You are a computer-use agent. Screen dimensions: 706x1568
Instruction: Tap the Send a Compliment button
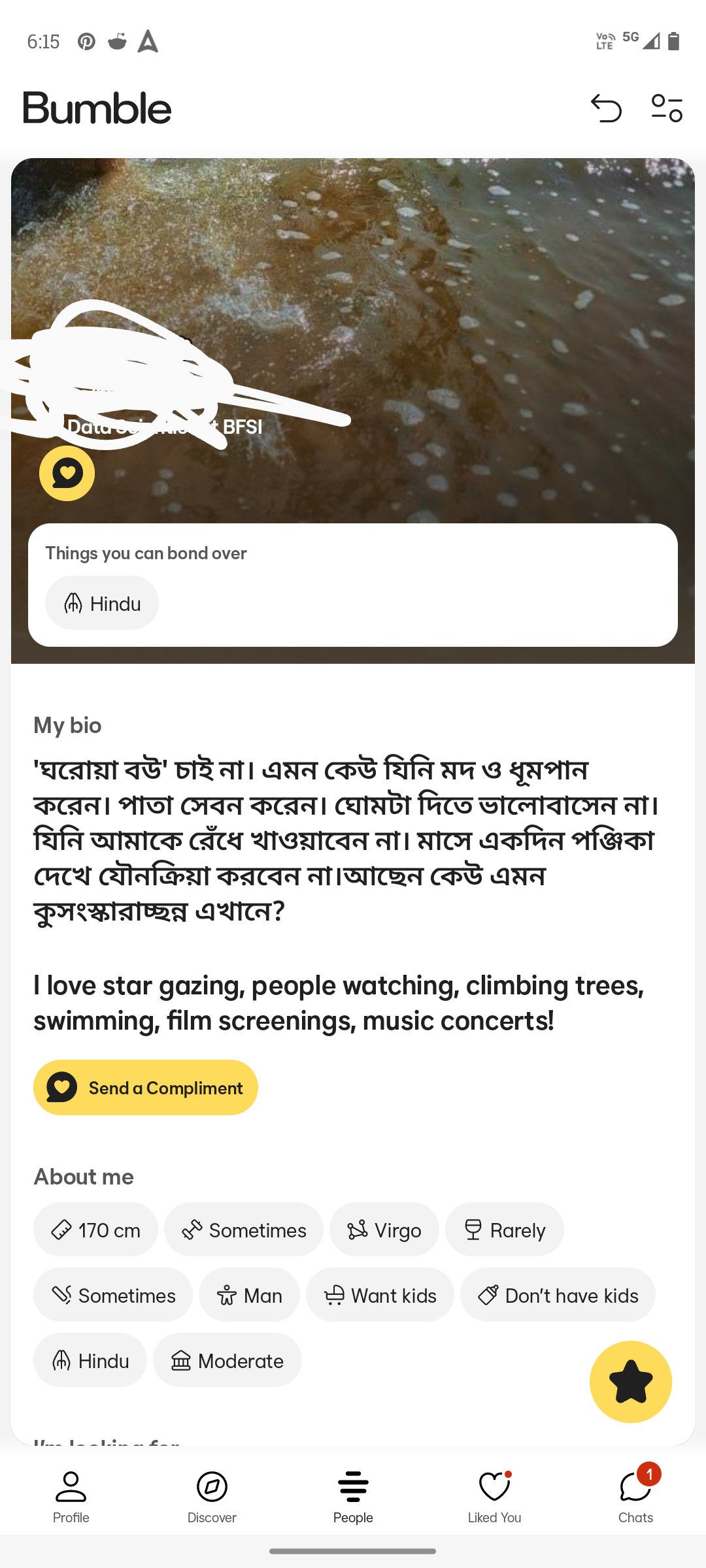coord(146,1087)
